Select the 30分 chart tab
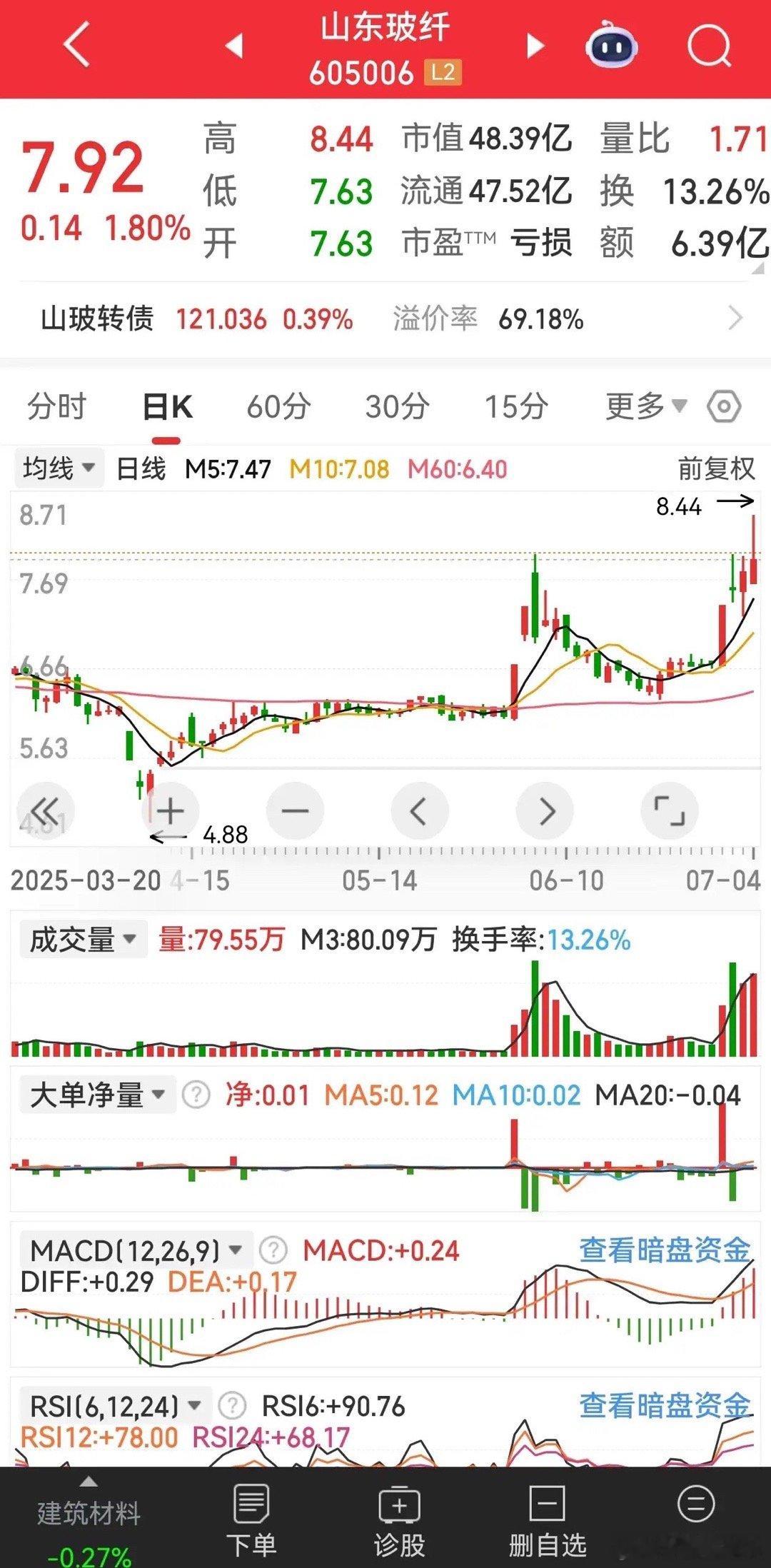Image resolution: width=771 pixels, height=1568 pixels. pos(397,407)
